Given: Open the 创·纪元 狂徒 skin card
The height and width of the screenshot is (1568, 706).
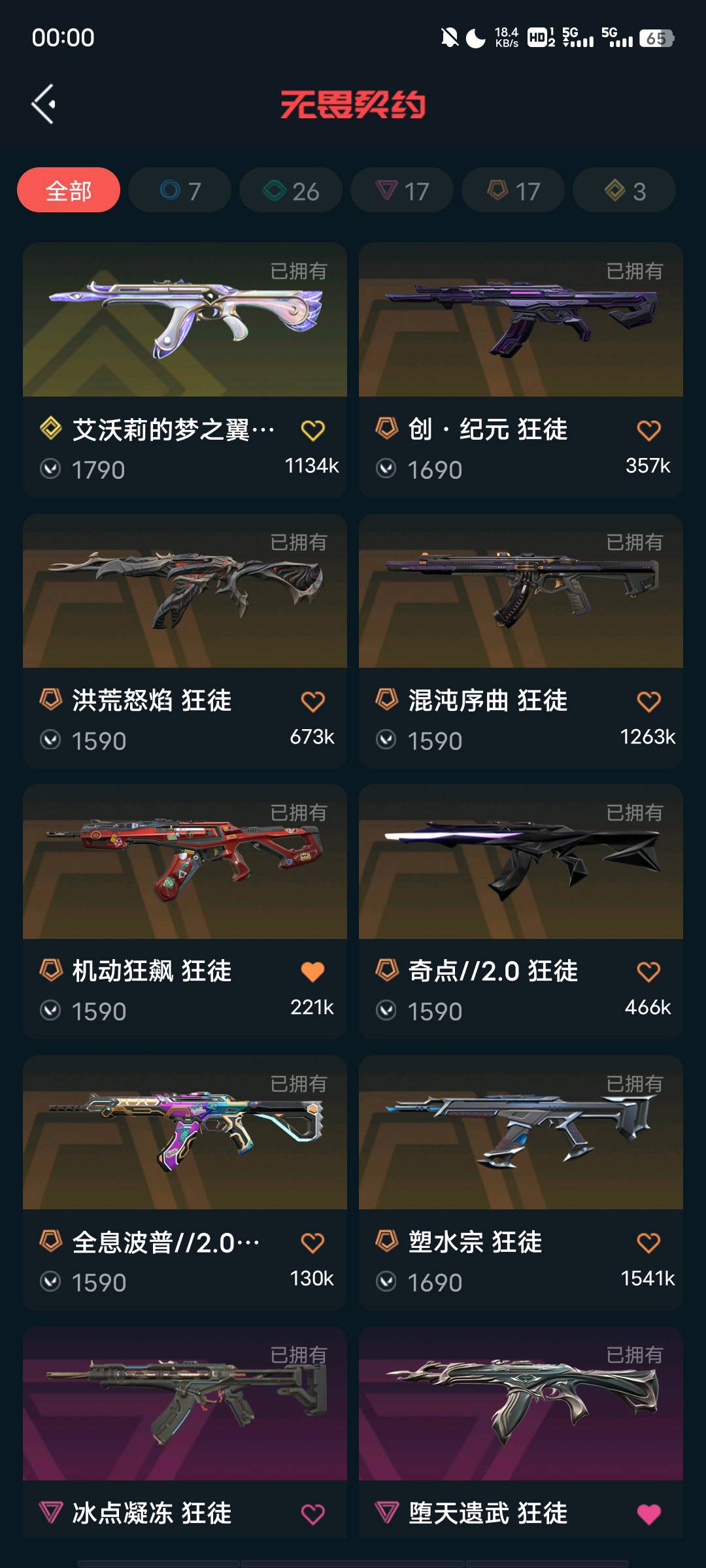Looking at the screenshot, I should point(521,320).
